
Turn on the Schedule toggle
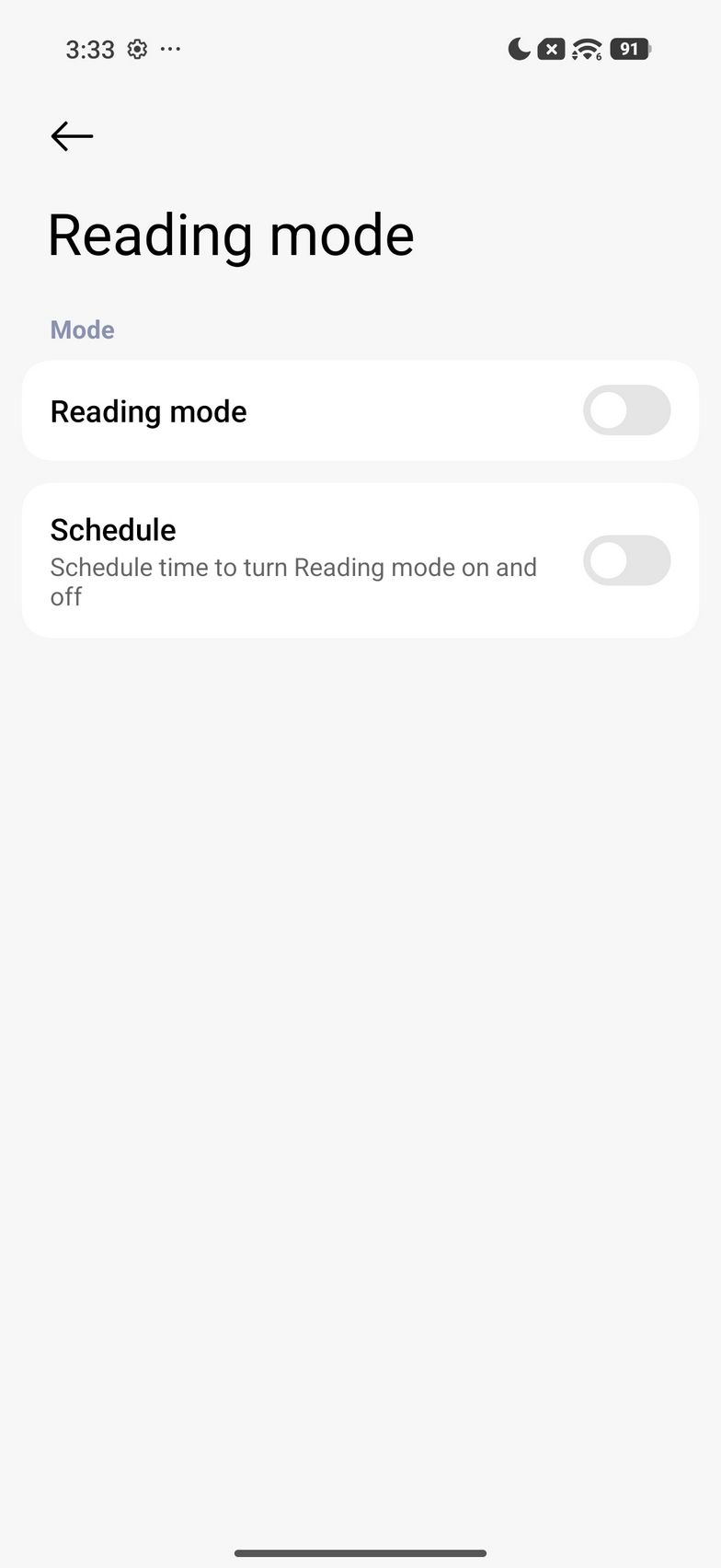click(x=626, y=560)
